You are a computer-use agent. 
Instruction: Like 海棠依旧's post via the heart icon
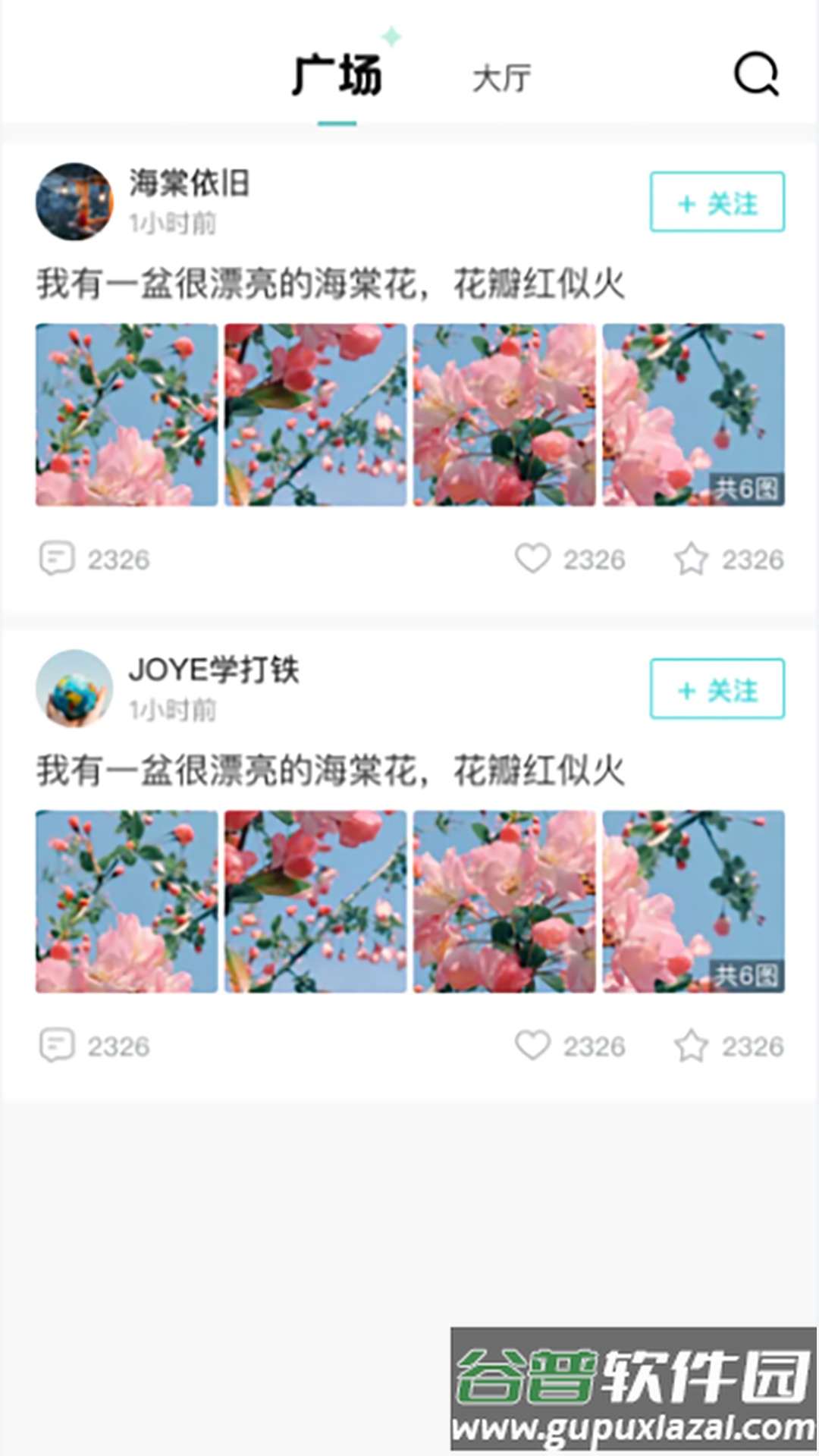[533, 557]
